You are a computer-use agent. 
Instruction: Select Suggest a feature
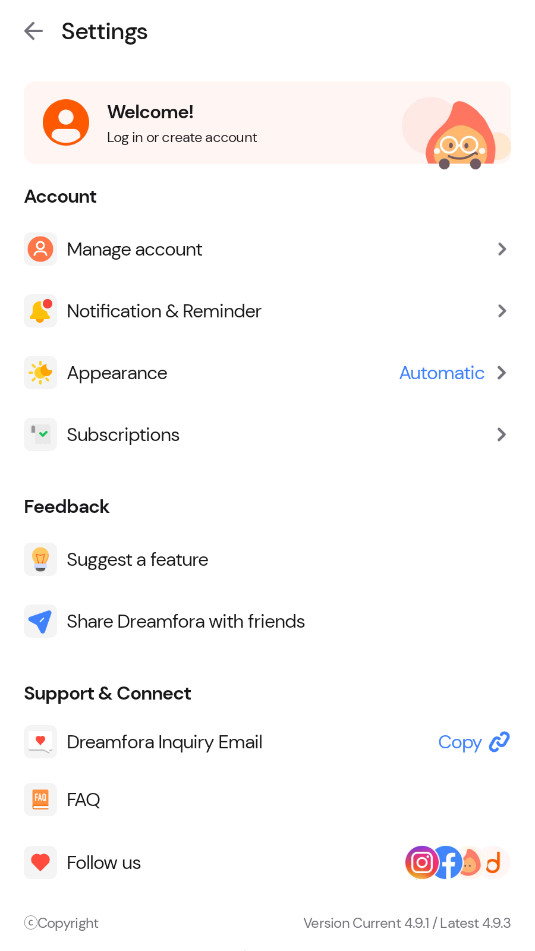click(268, 559)
